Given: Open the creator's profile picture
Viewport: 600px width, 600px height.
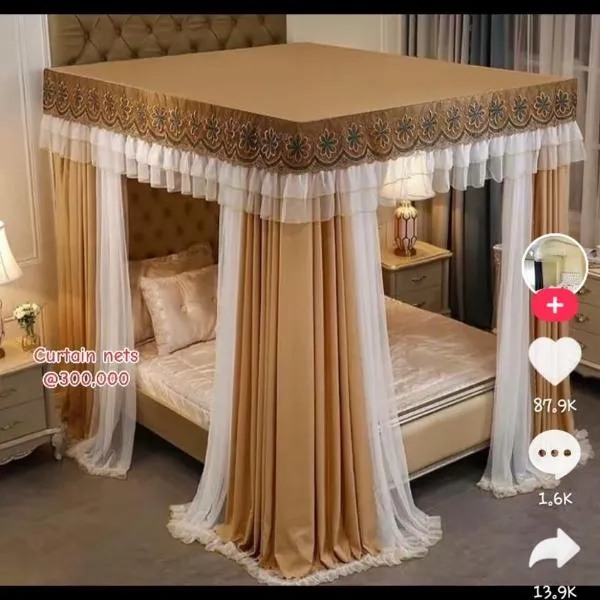Looking at the screenshot, I should pyautogui.click(x=555, y=264).
